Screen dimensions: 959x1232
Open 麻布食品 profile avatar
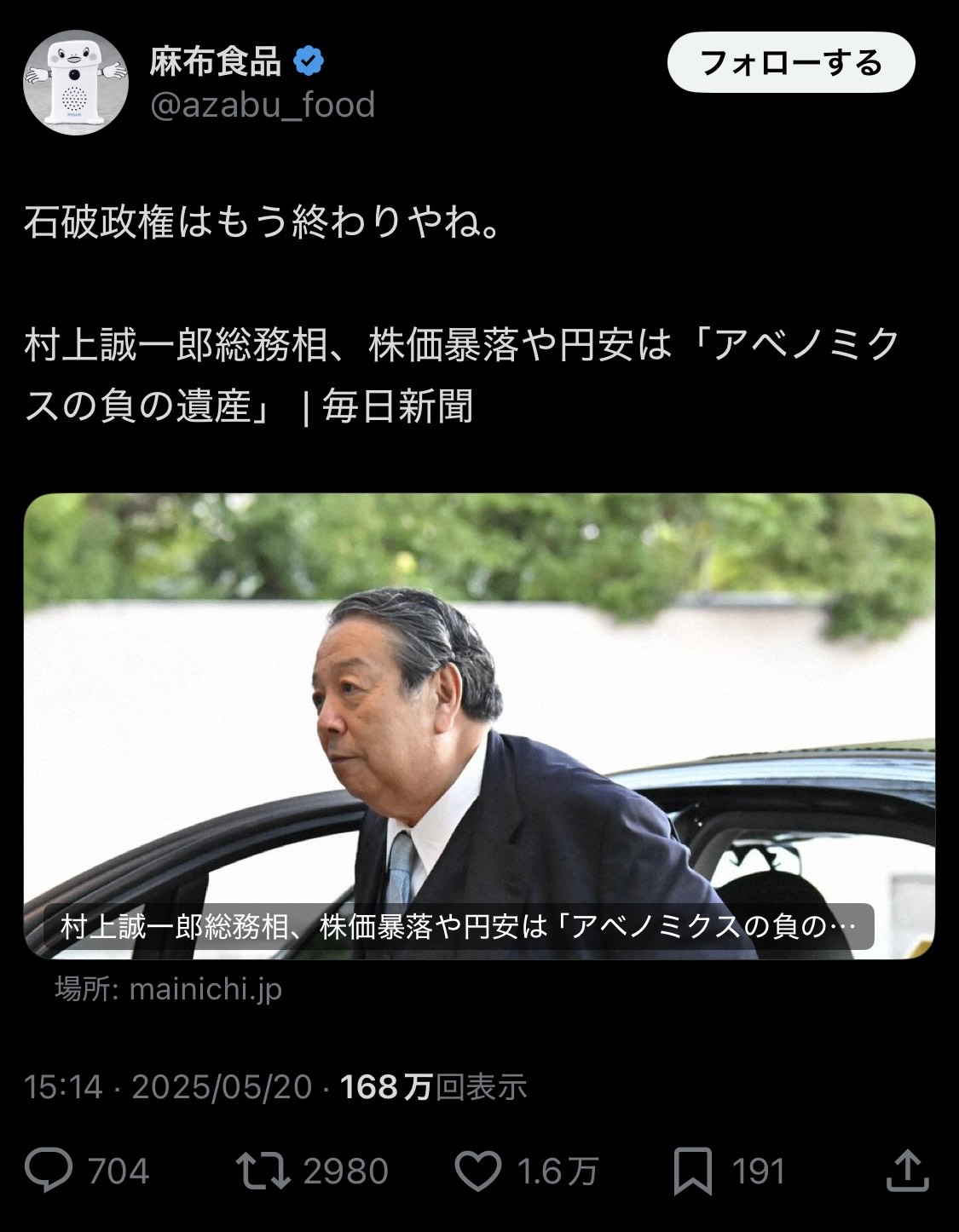[x=75, y=83]
